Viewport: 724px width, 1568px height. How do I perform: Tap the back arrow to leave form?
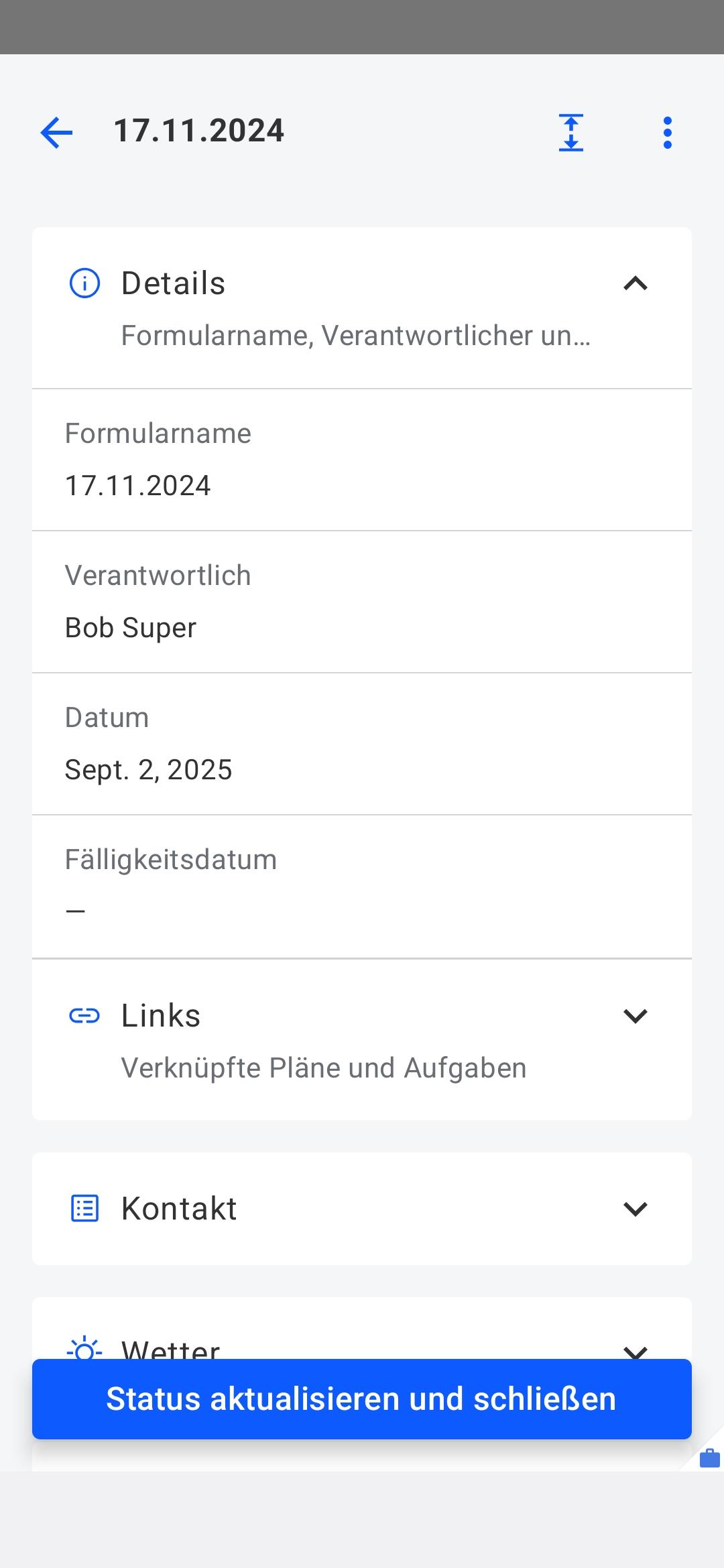click(x=56, y=132)
